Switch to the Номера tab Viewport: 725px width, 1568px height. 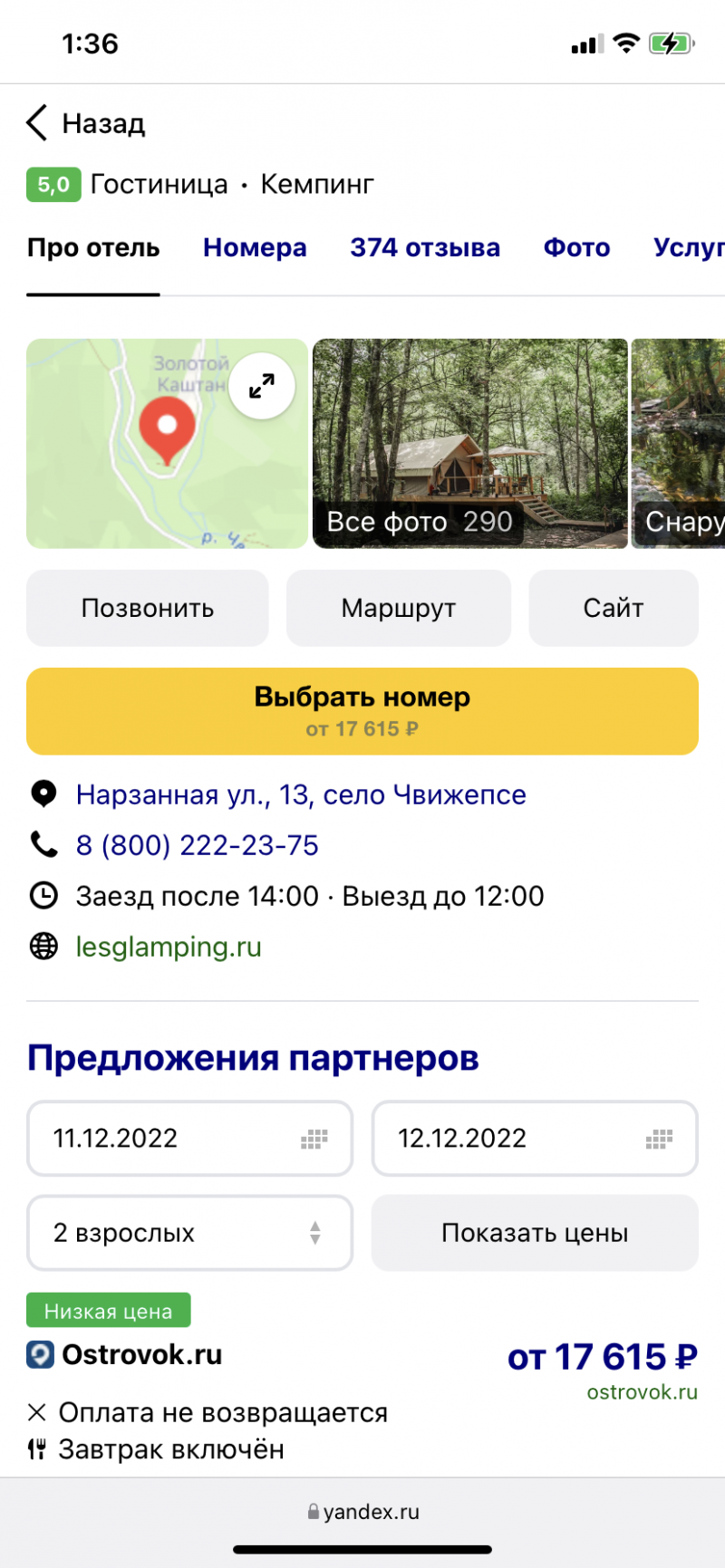[255, 248]
